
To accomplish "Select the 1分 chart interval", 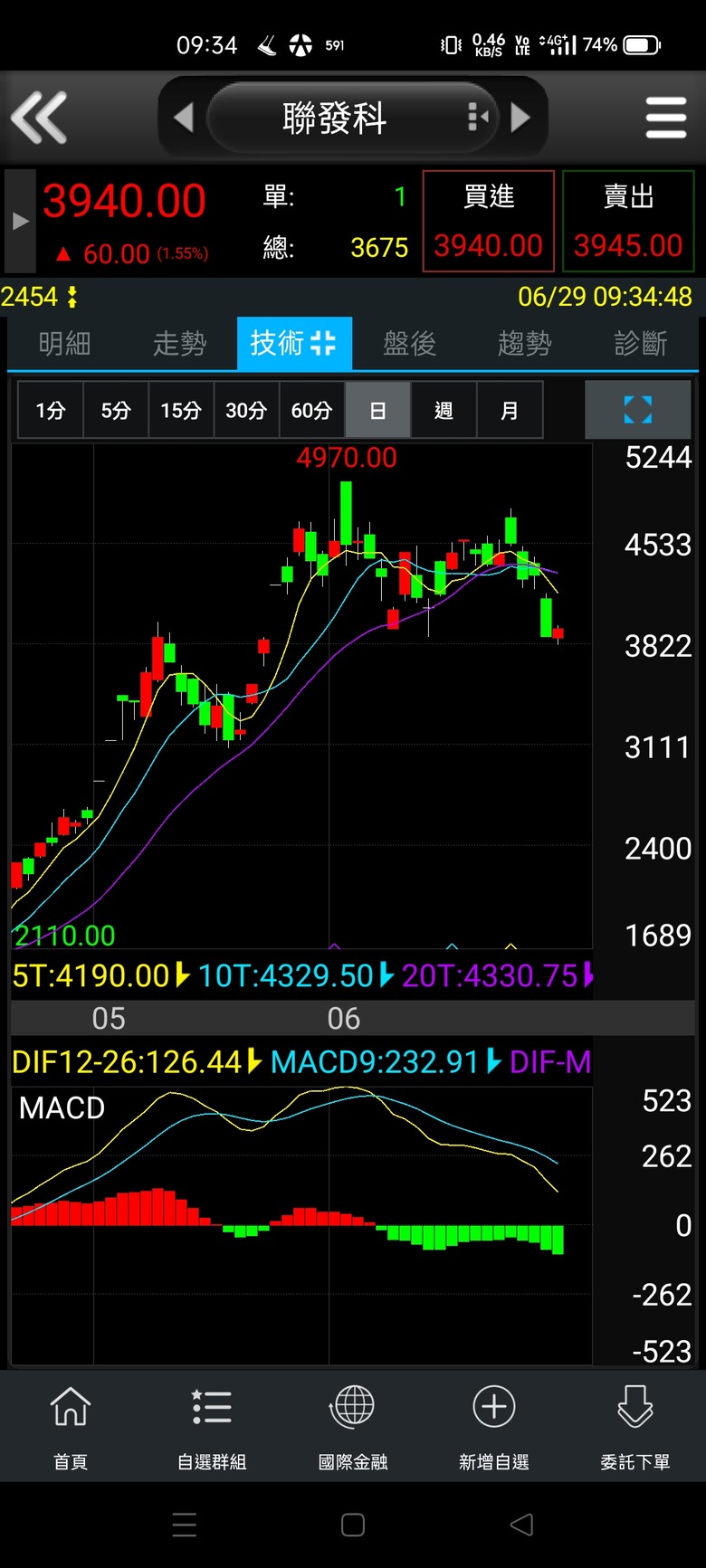I will 51,411.
